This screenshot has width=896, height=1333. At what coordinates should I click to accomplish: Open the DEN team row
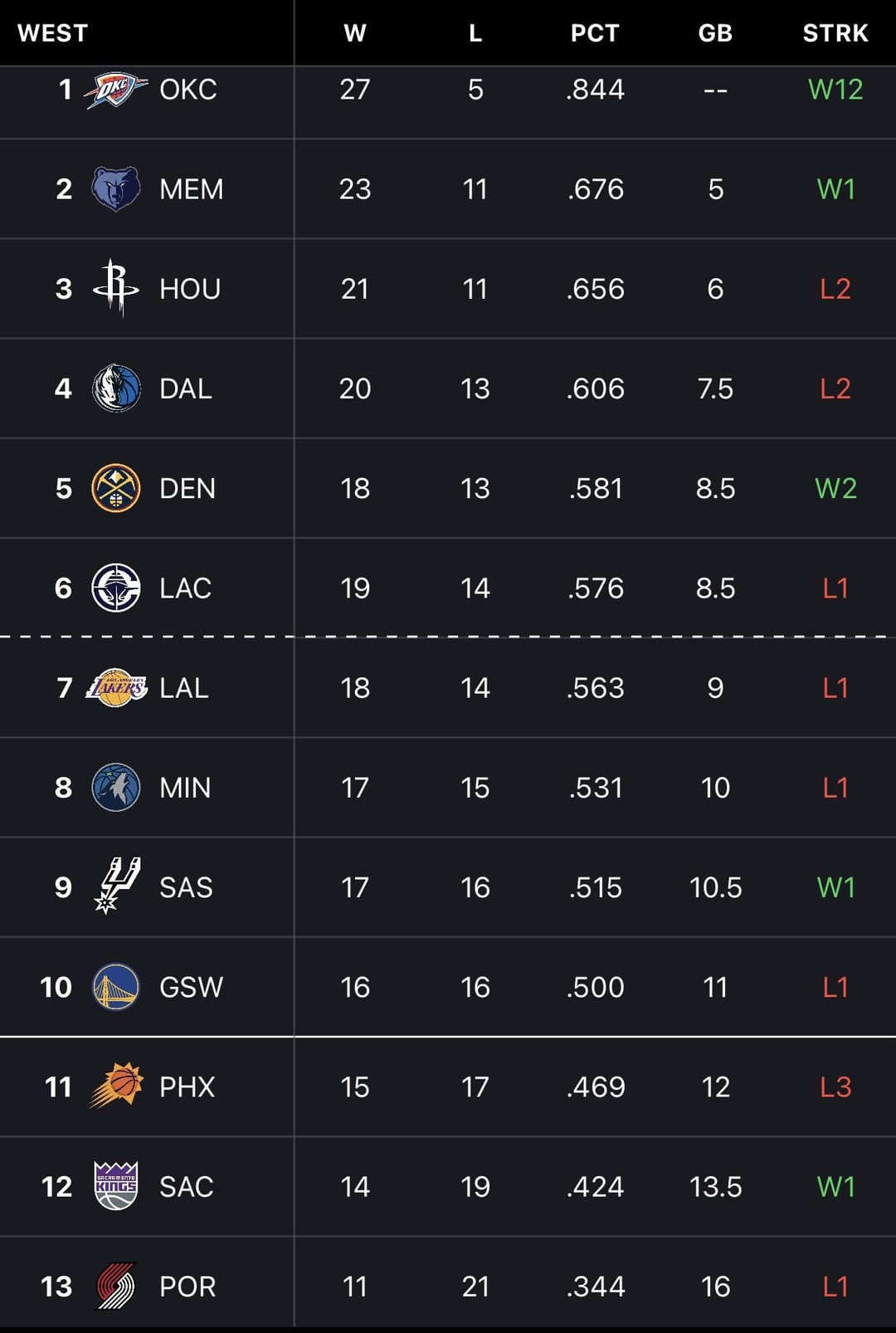pos(187,488)
